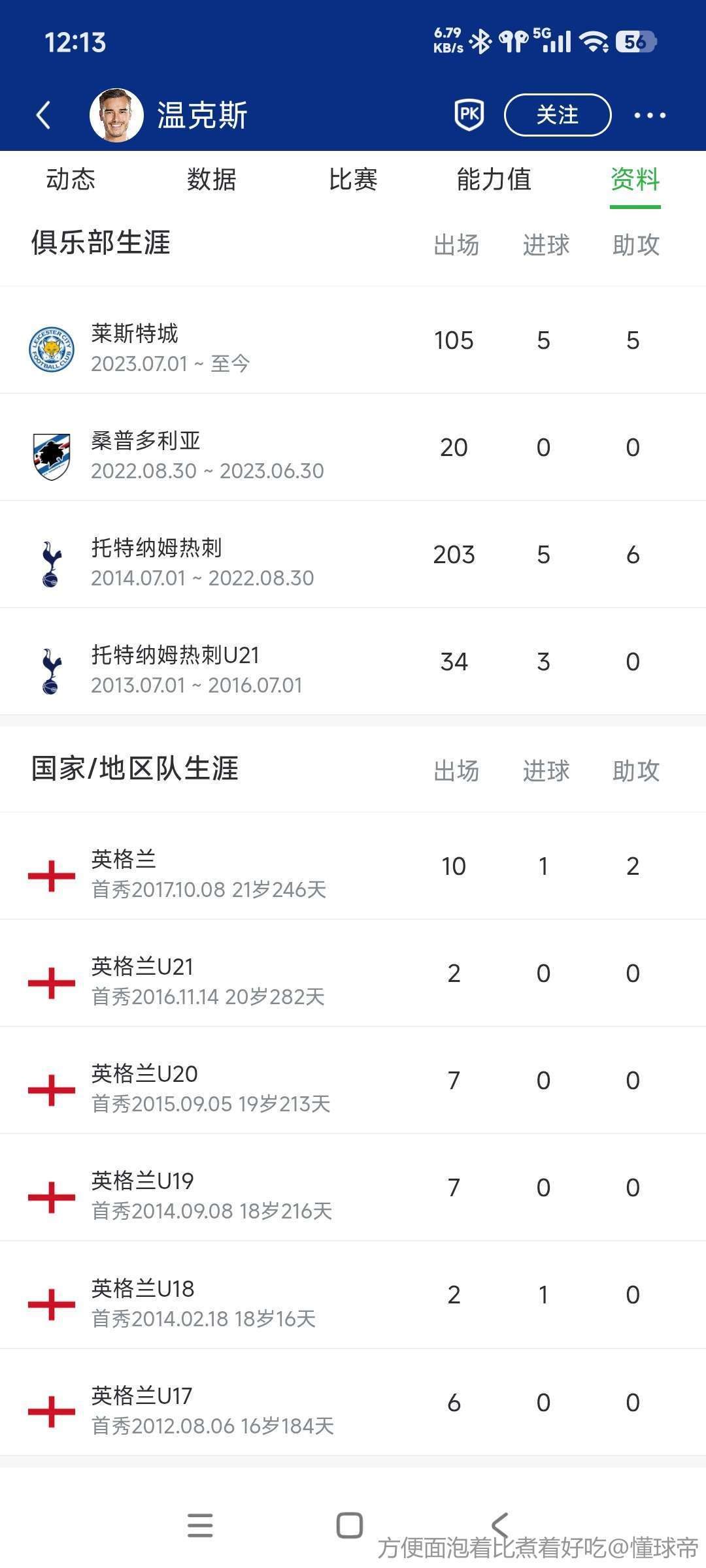Open the 比赛 tab
Screen dimensions: 706x1568
coord(353,179)
